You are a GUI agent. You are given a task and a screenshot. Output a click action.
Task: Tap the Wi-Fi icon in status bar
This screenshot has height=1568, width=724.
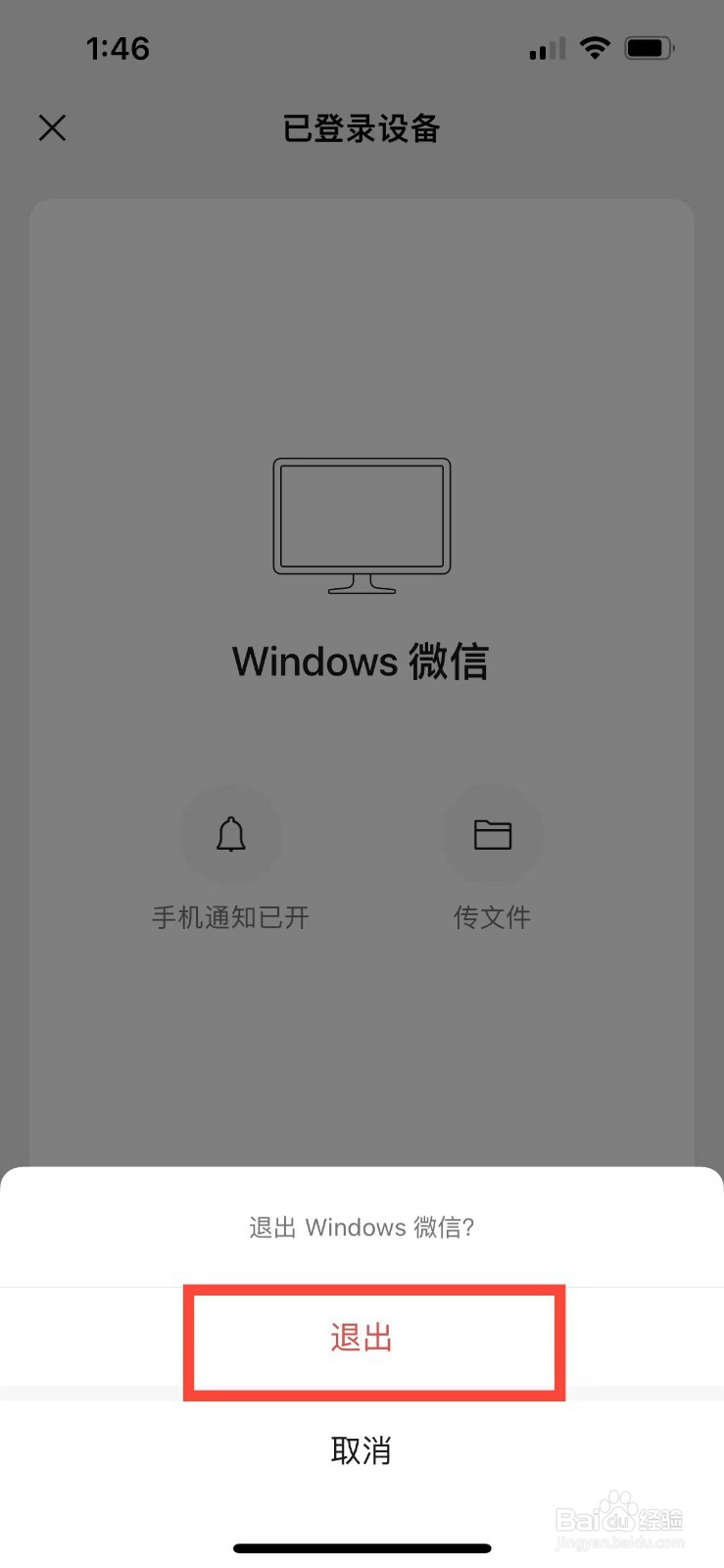coord(595,46)
